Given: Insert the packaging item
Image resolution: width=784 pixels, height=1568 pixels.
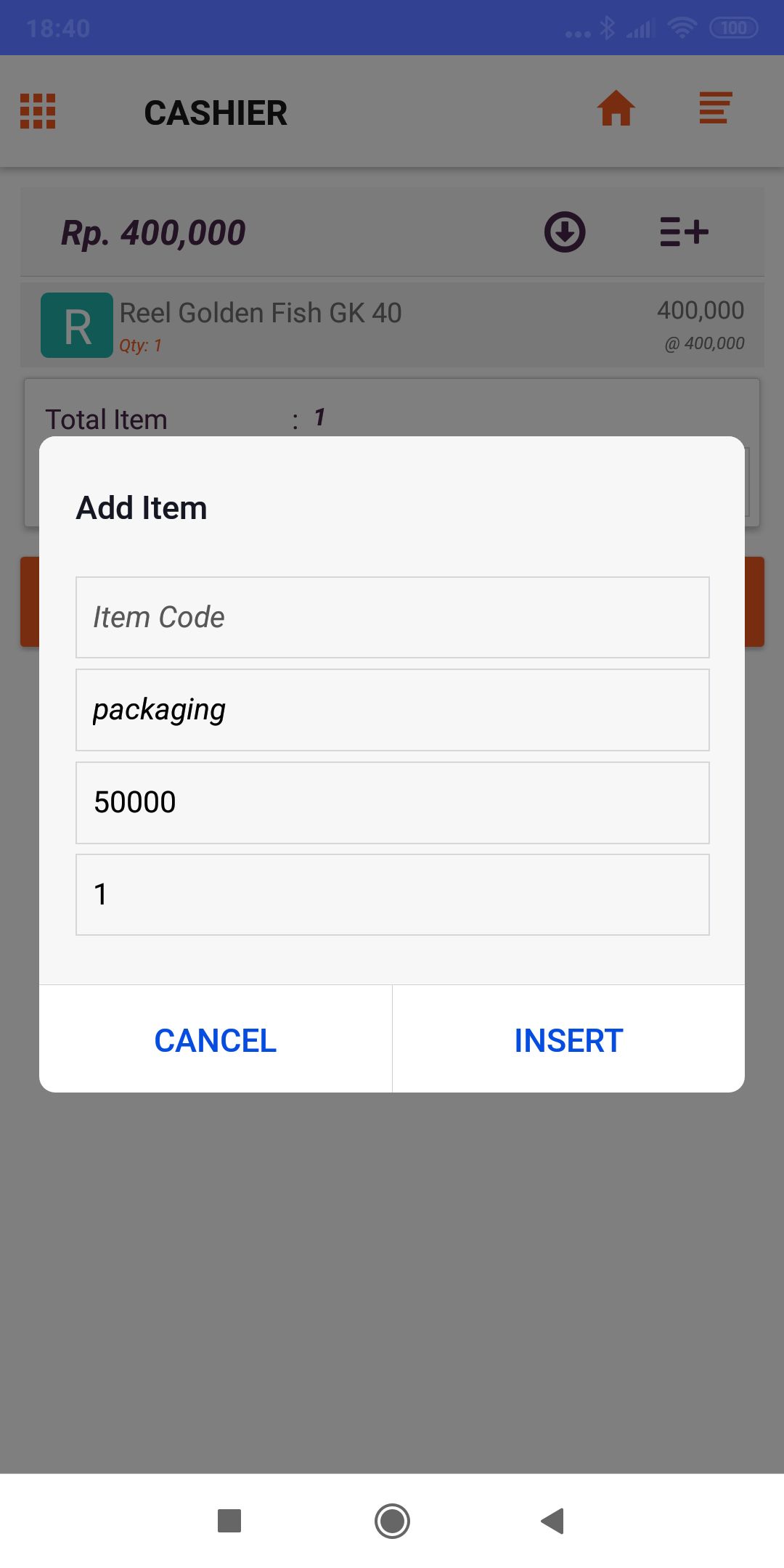Looking at the screenshot, I should click(568, 1040).
